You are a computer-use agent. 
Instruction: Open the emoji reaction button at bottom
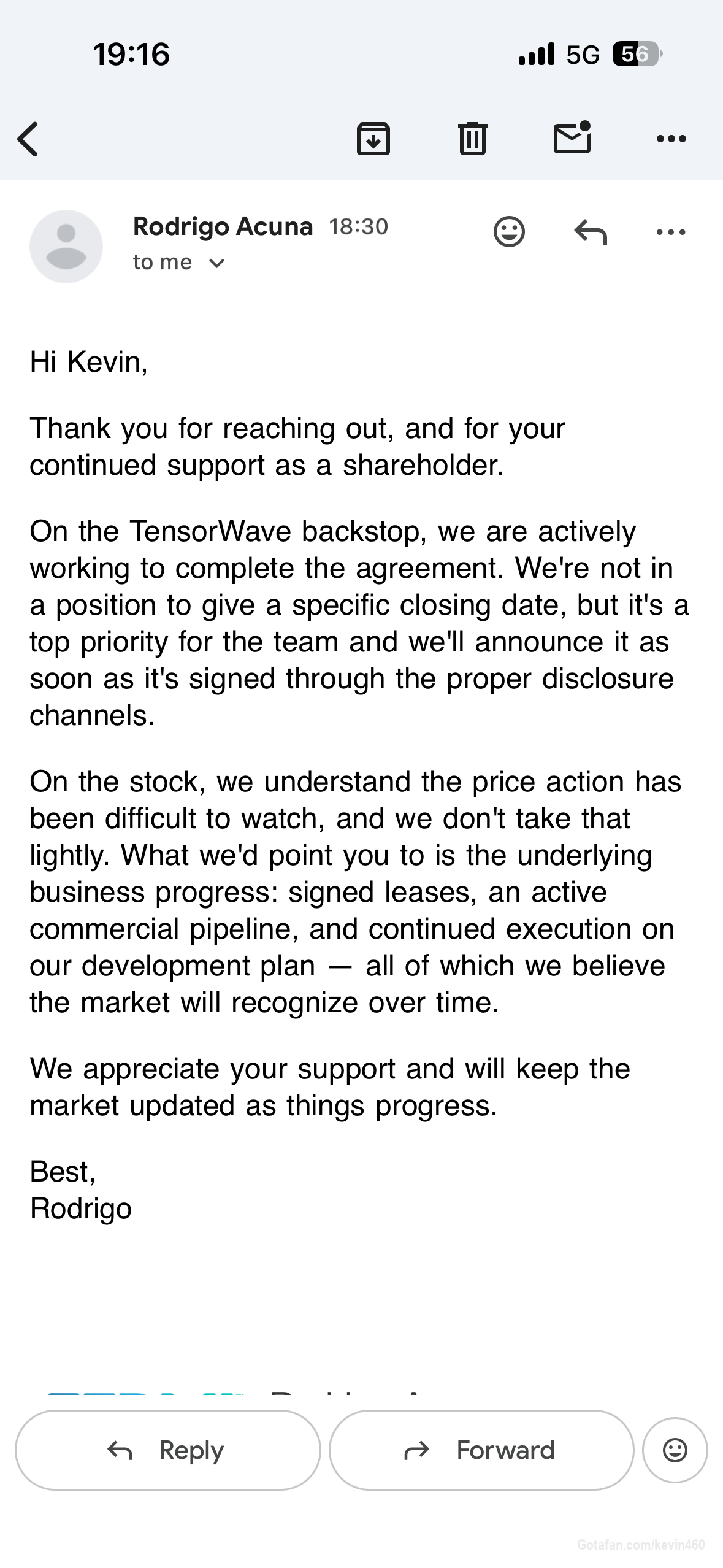[x=675, y=1450]
